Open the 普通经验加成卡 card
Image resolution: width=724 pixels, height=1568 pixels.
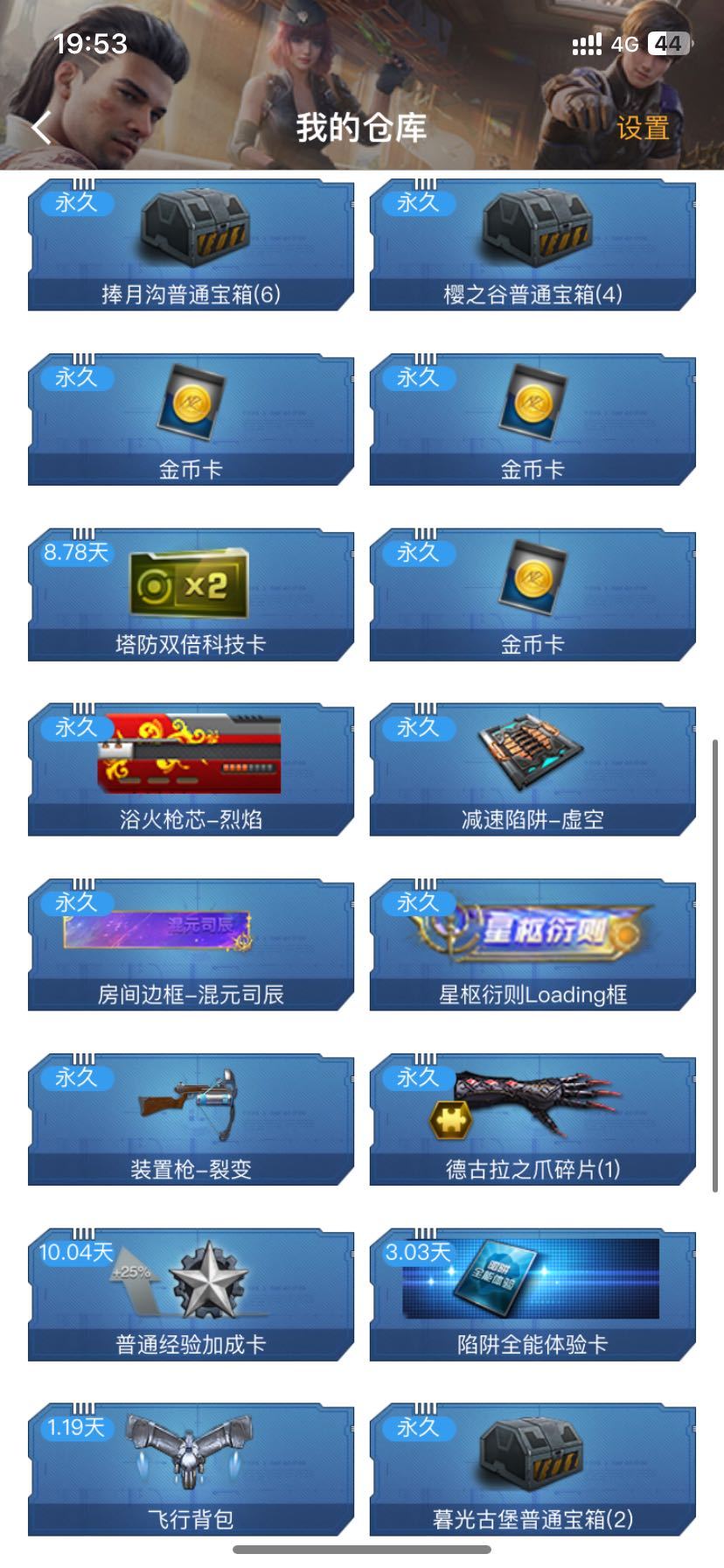tap(191, 1295)
